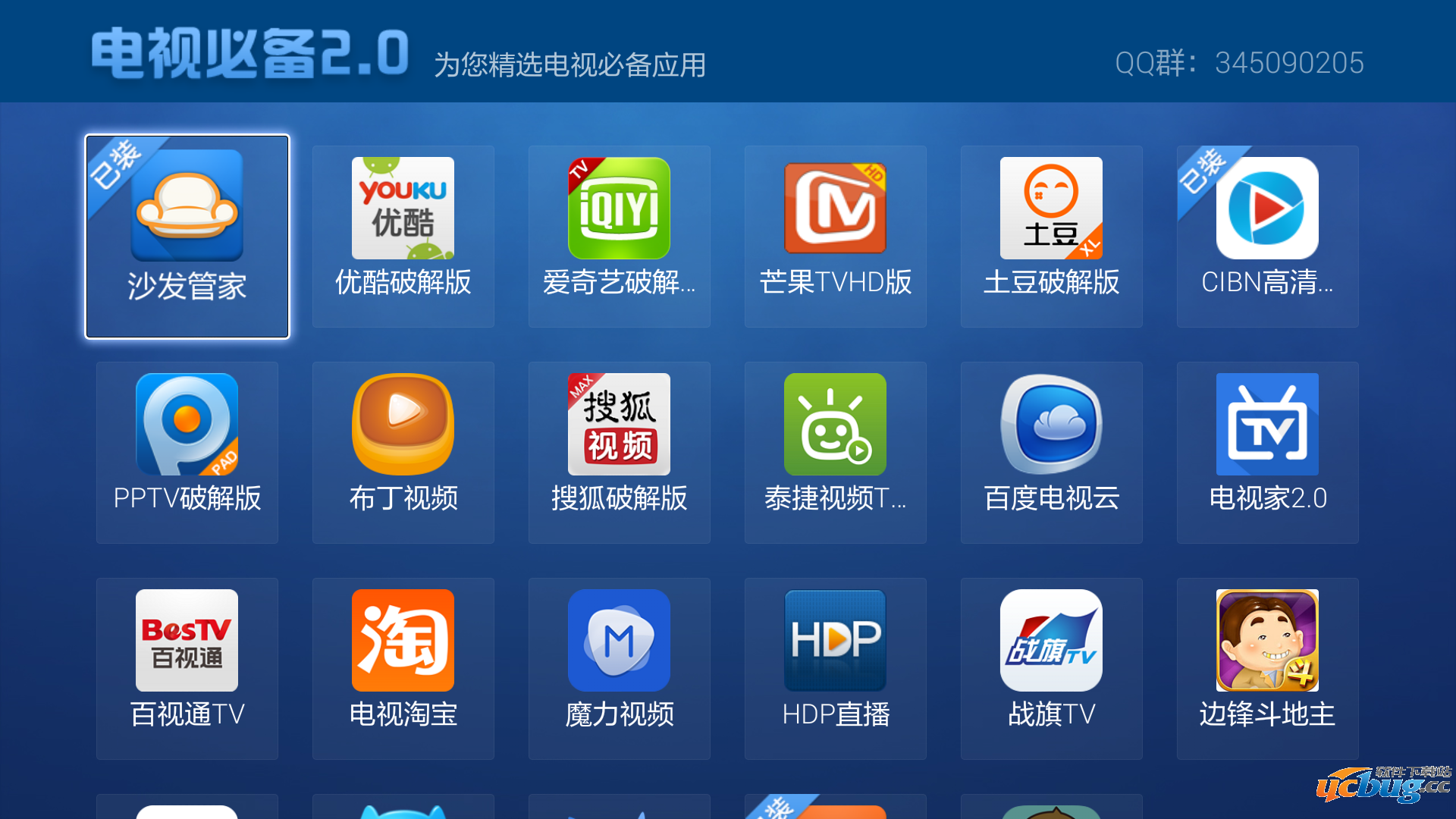1456x819 pixels.
Task: Select the 泰捷视频 app tile
Action: pyautogui.click(x=835, y=453)
